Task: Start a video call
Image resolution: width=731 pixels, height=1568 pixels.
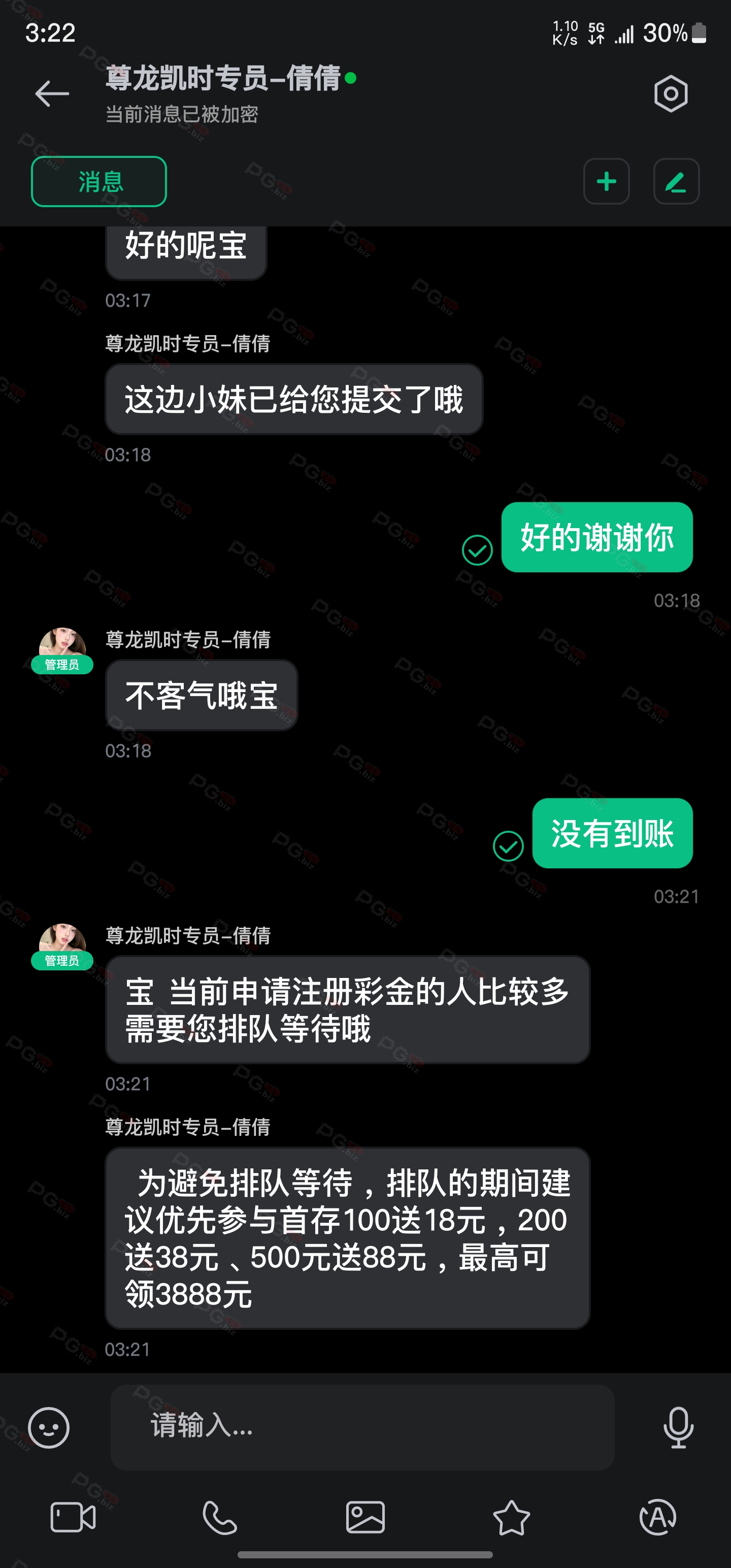Action: pyautogui.click(x=73, y=1518)
